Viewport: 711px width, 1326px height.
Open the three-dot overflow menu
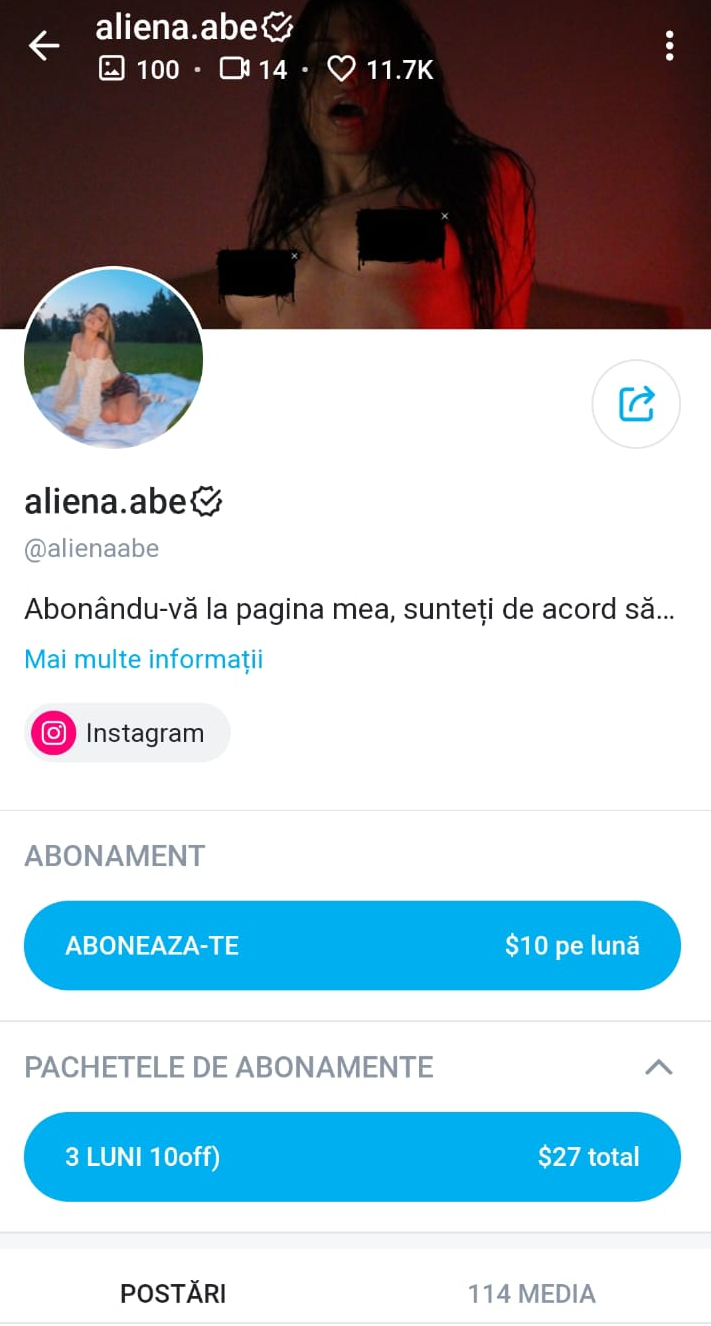(669, 46)
